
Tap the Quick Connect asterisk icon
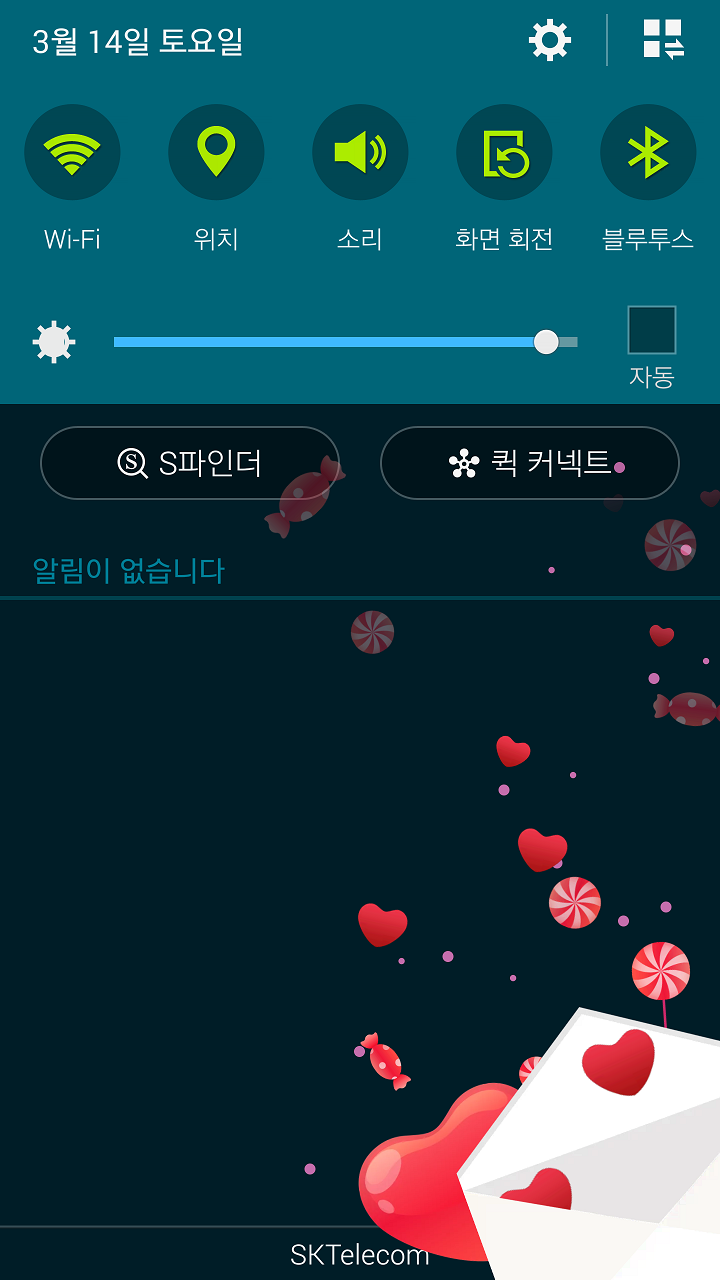pyautogui.click(x=461, y=462)
